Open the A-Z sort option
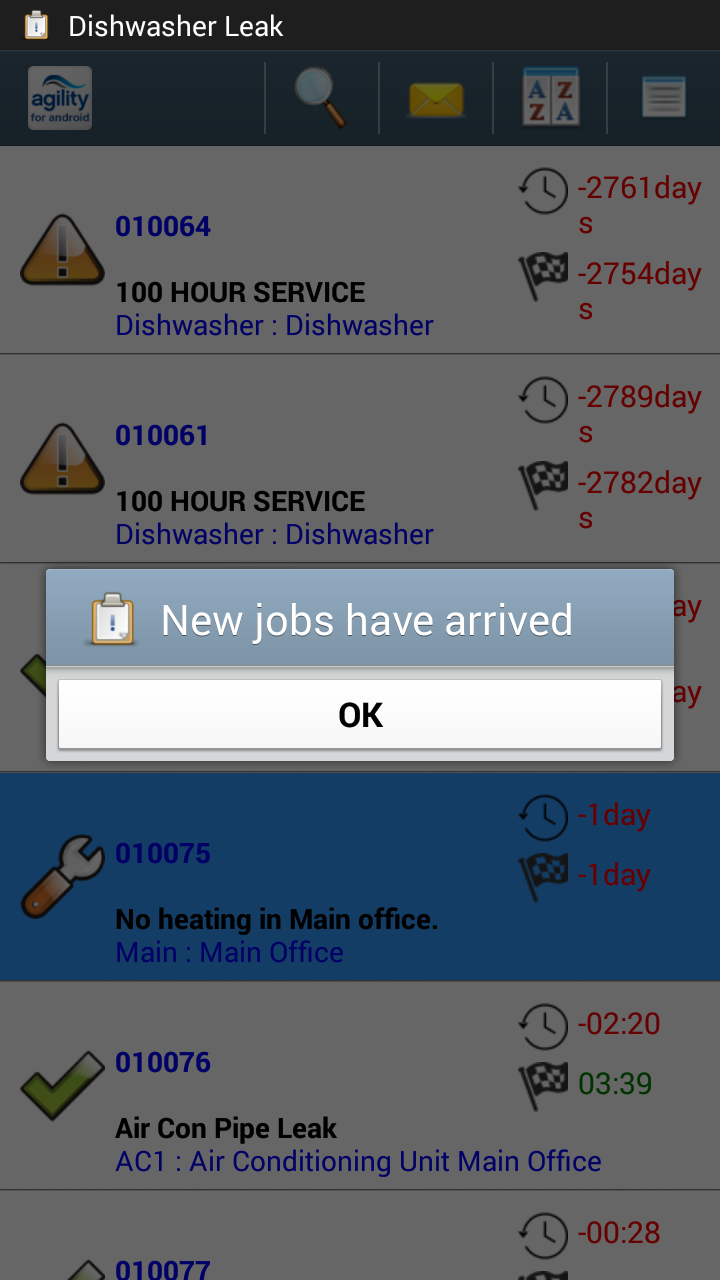Screen dimensions: 720x1280 (550, 98)
